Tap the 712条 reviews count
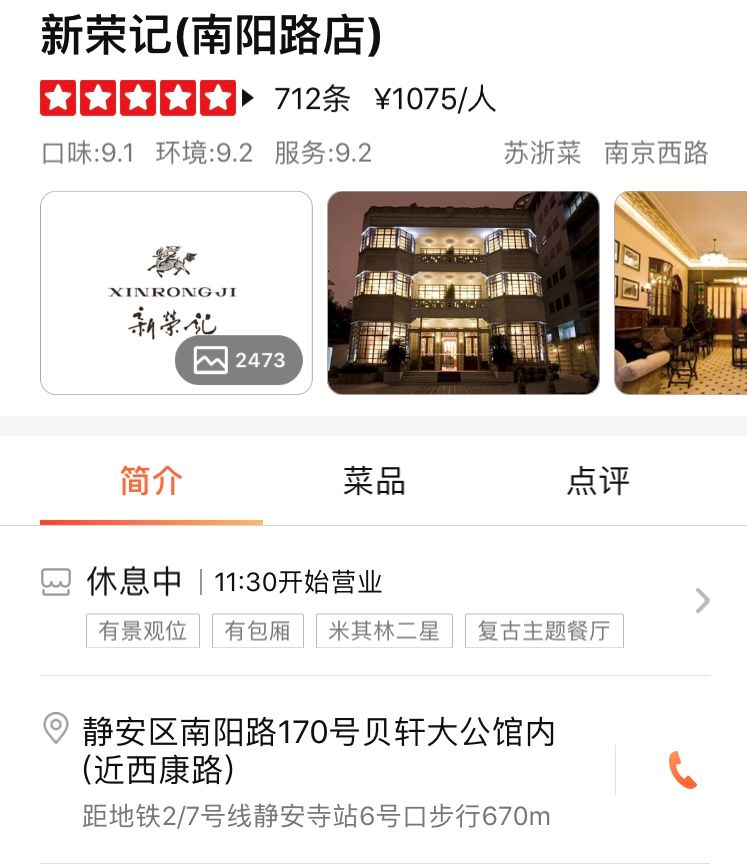 click(312, 99)
